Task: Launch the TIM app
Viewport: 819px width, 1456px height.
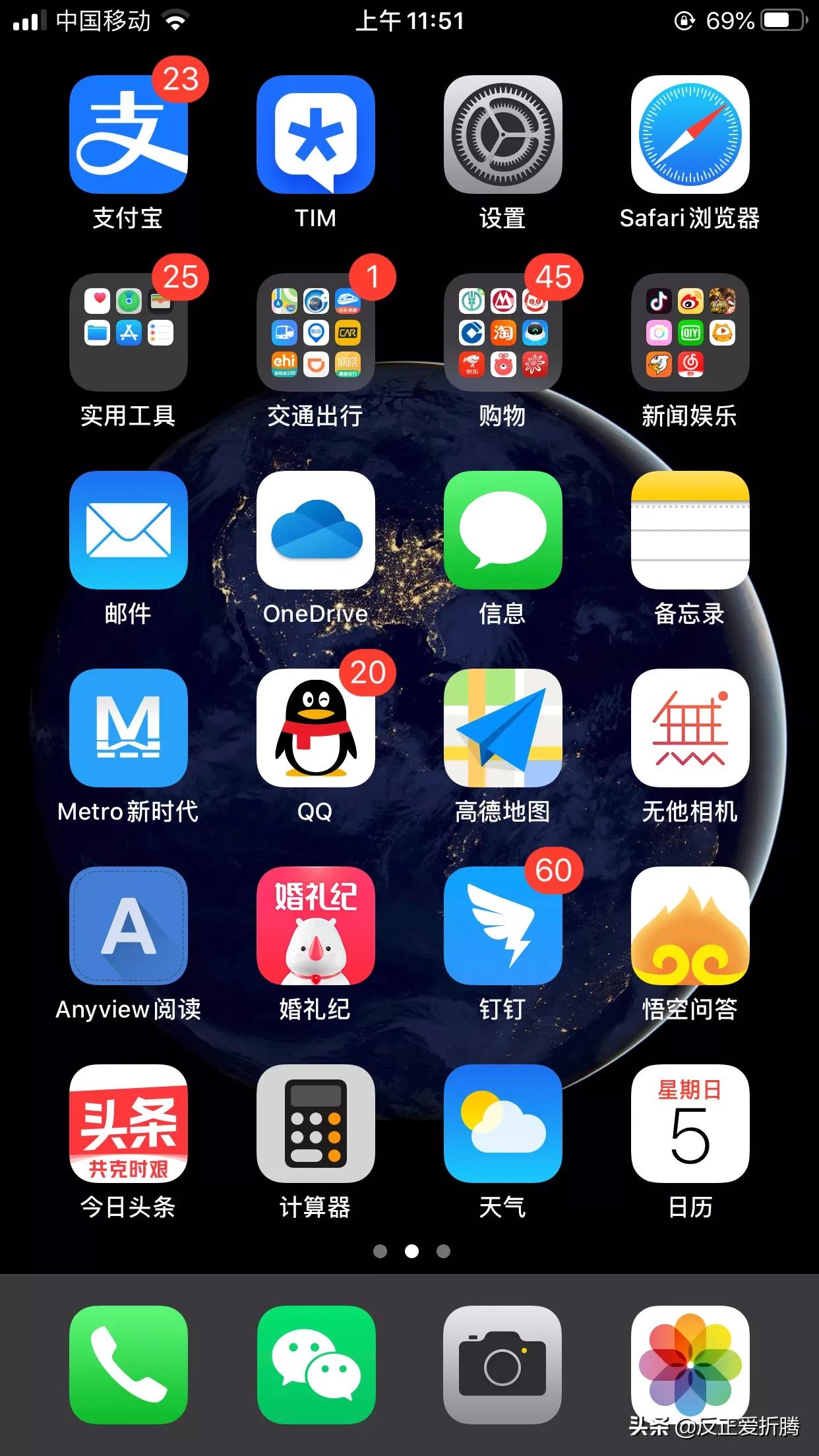Action: pyautogui.click(x=316, y=135)
